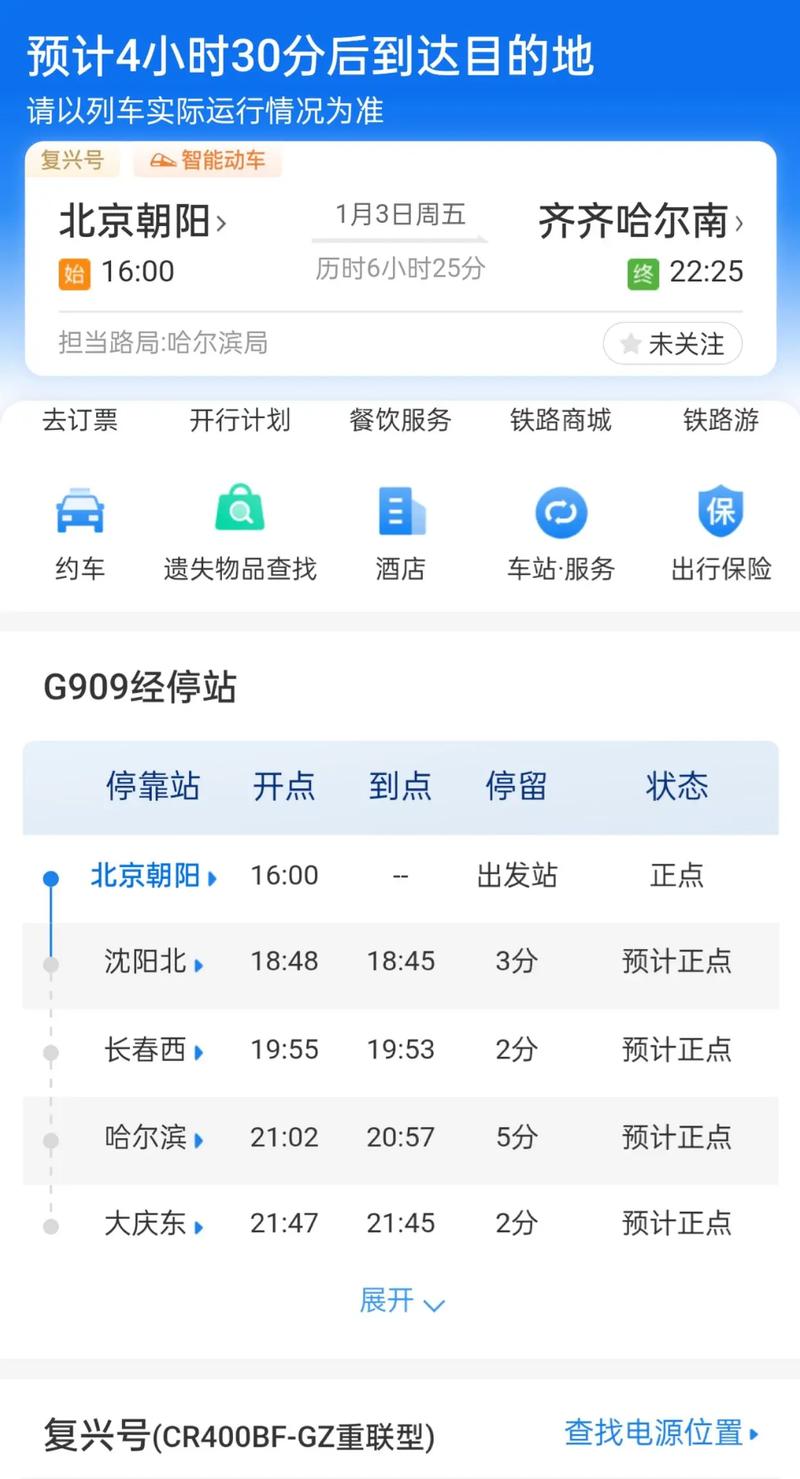The width and height of the screenshot is (800, 1479).
Task: Switch to the 开行计划 tab
Action: [239, 421]
